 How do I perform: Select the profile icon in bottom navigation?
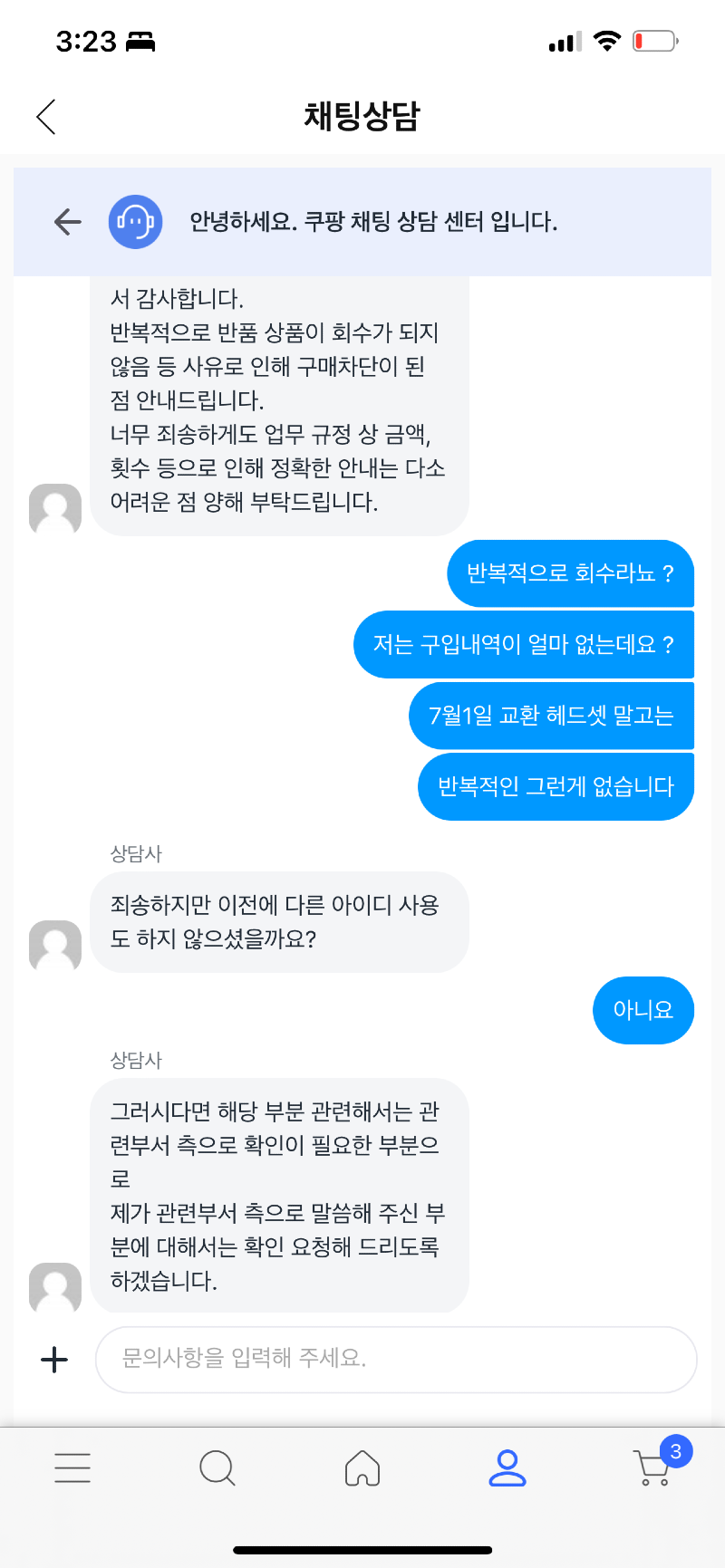click(x=507, y=1467)
